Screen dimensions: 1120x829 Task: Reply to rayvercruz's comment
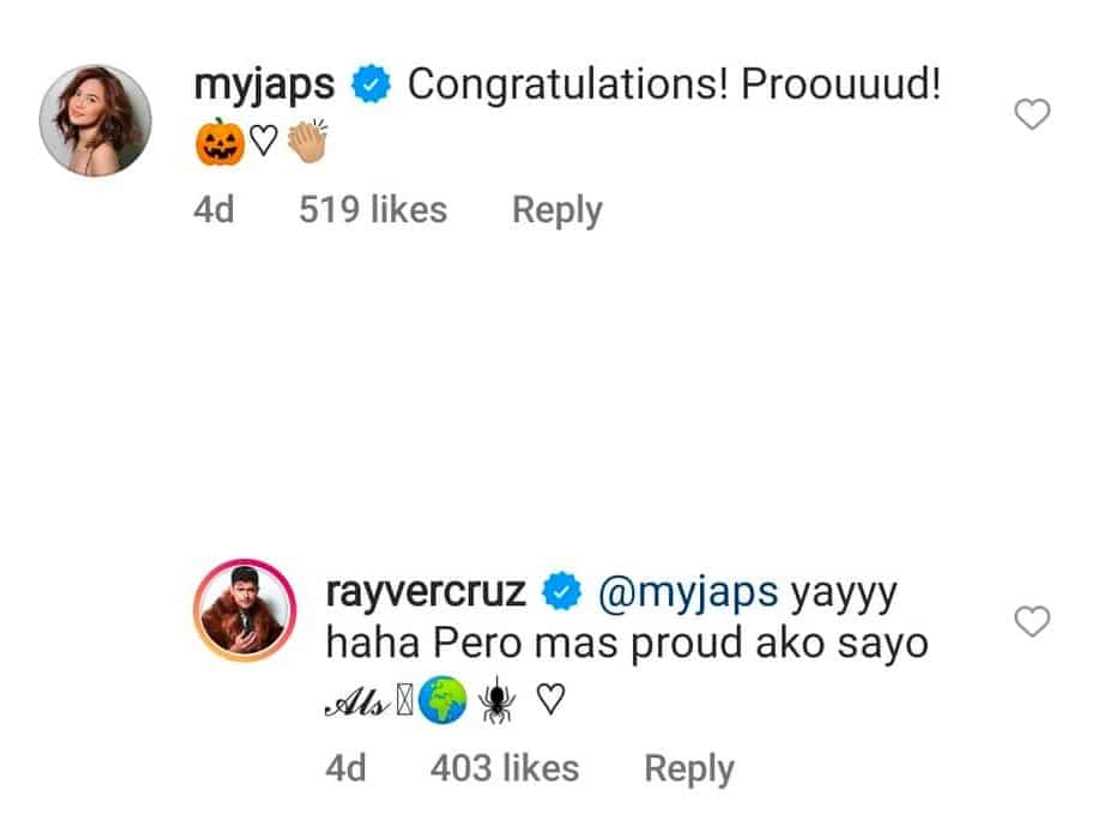[x=689, y=768]
